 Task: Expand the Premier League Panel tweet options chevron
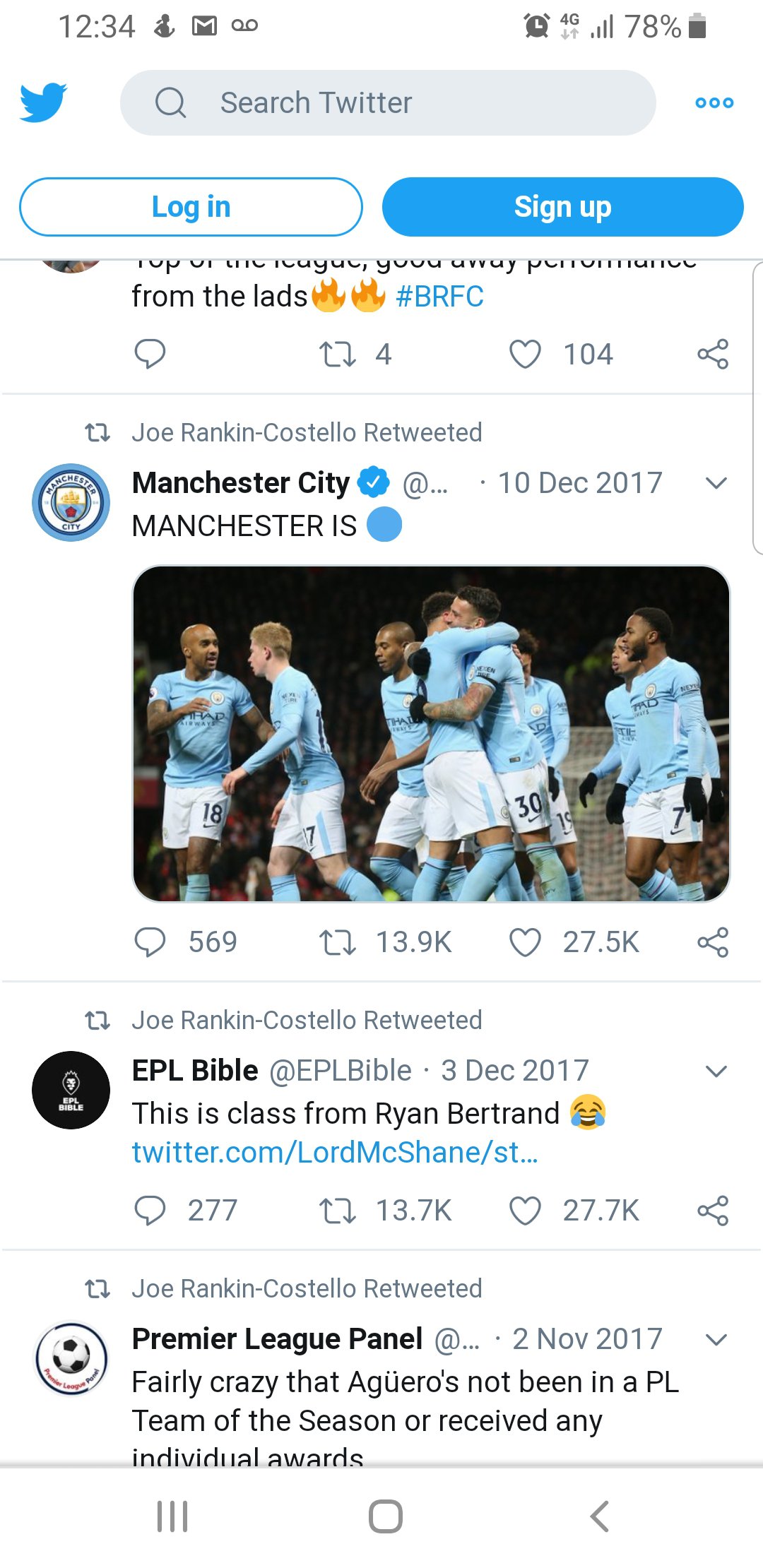click(716, 1339)
